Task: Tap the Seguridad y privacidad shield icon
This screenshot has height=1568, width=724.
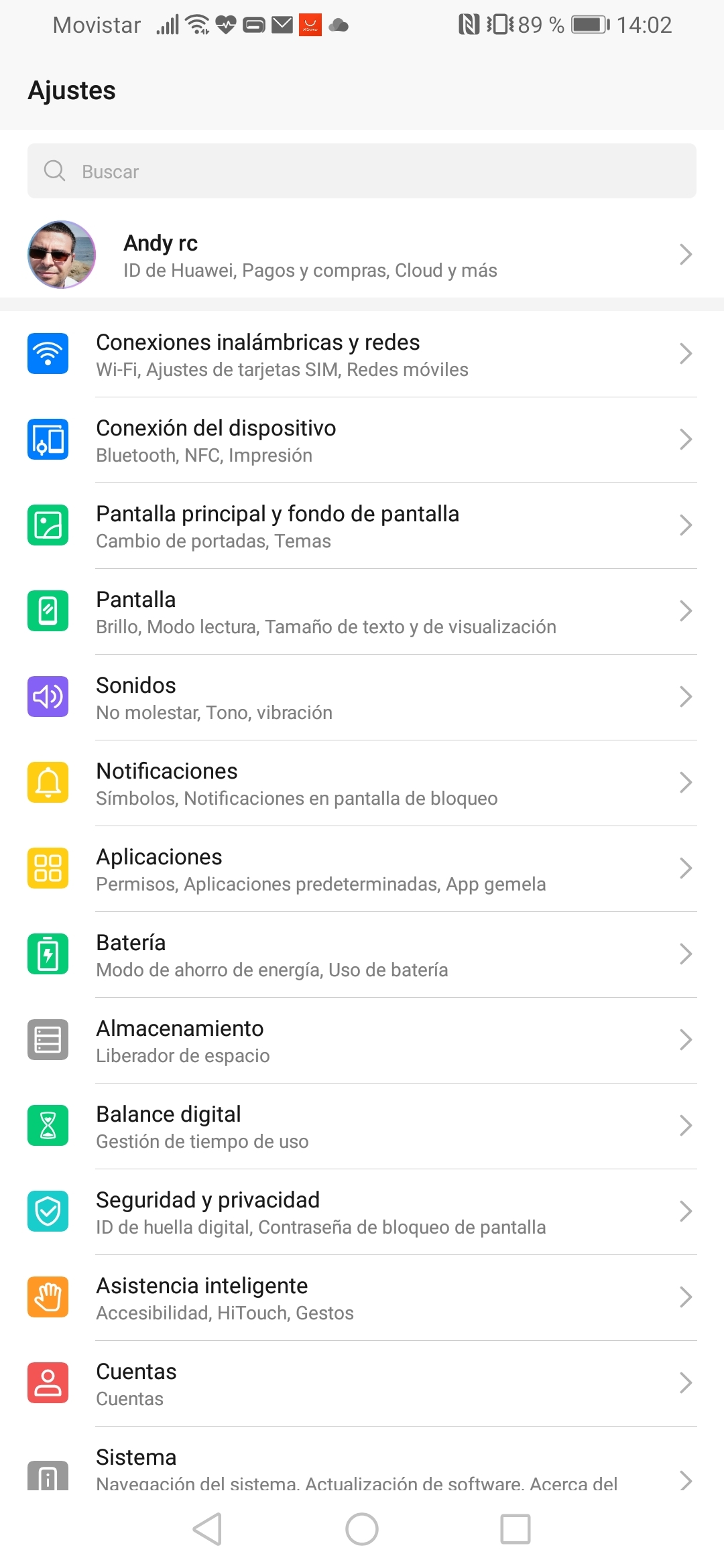Action: tap(47, 1212)
